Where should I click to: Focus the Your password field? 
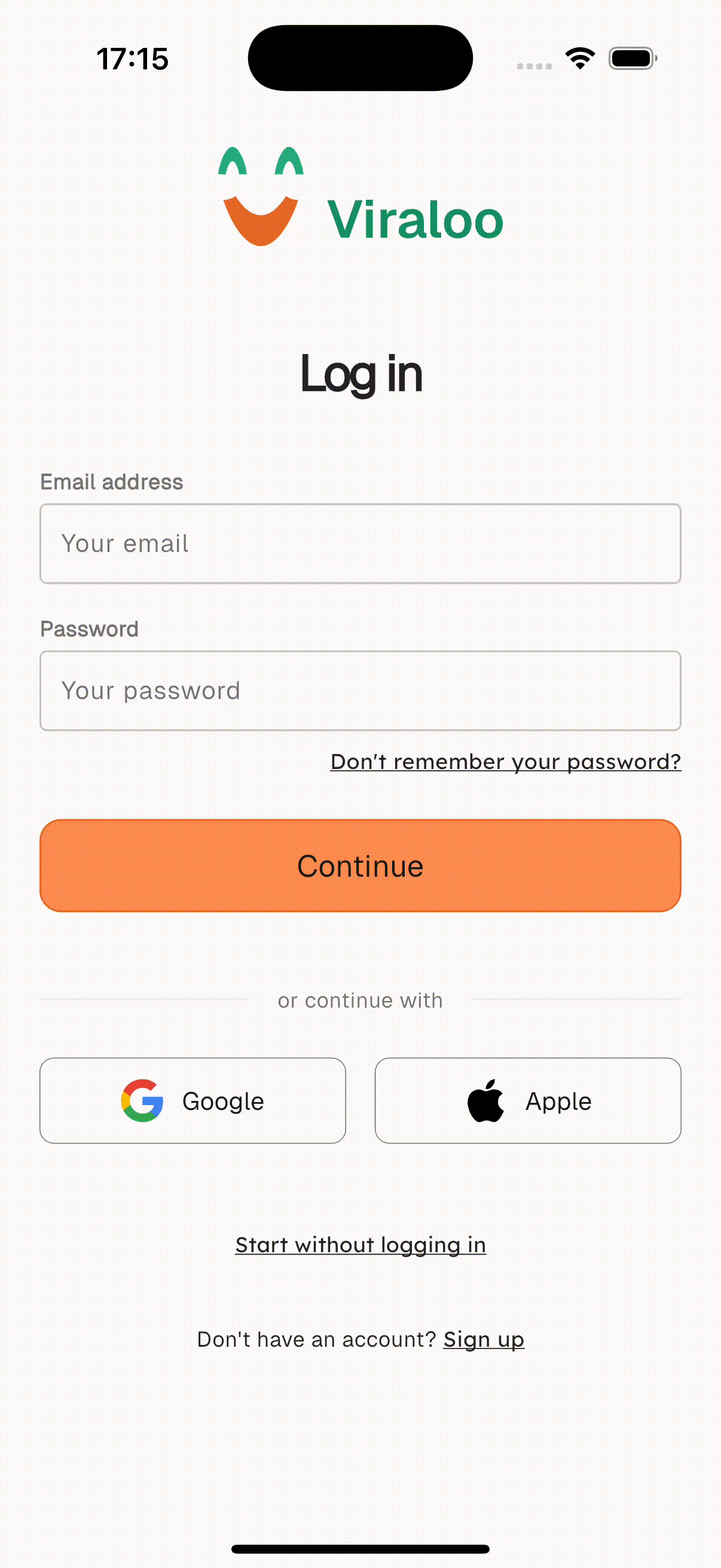pos(360,691)
